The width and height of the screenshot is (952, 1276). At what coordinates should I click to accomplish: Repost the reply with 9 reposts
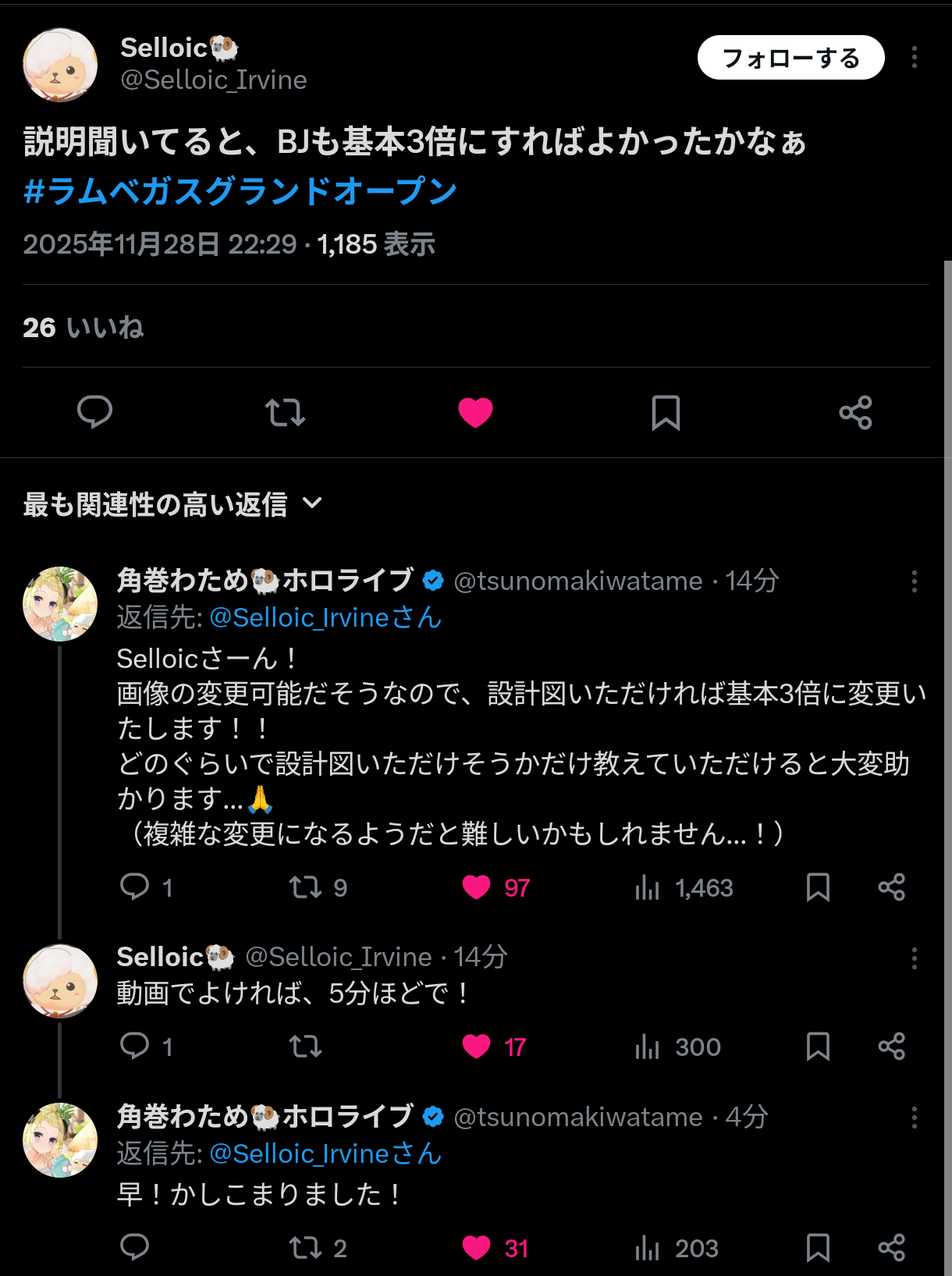tap(306, 887)
